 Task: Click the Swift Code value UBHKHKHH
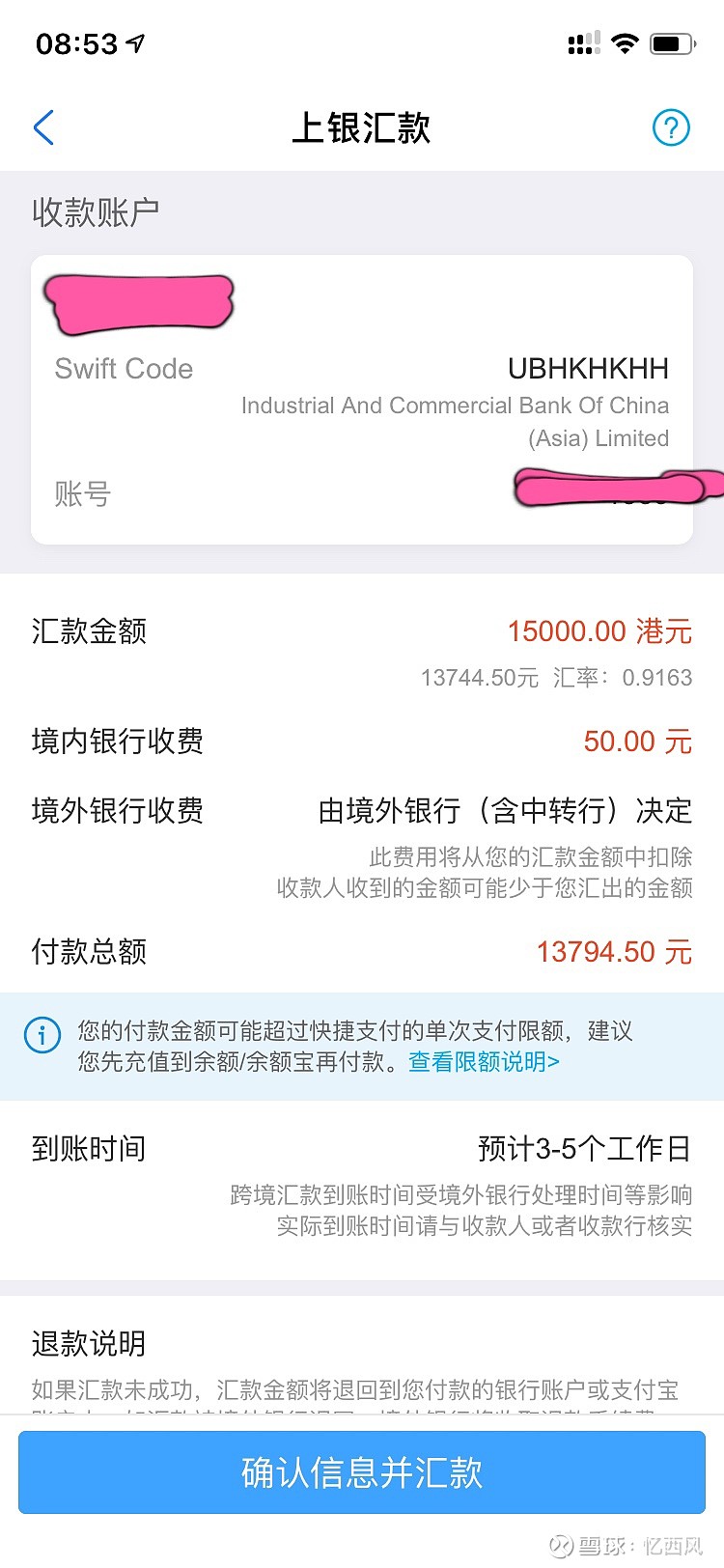coord(587,368)
